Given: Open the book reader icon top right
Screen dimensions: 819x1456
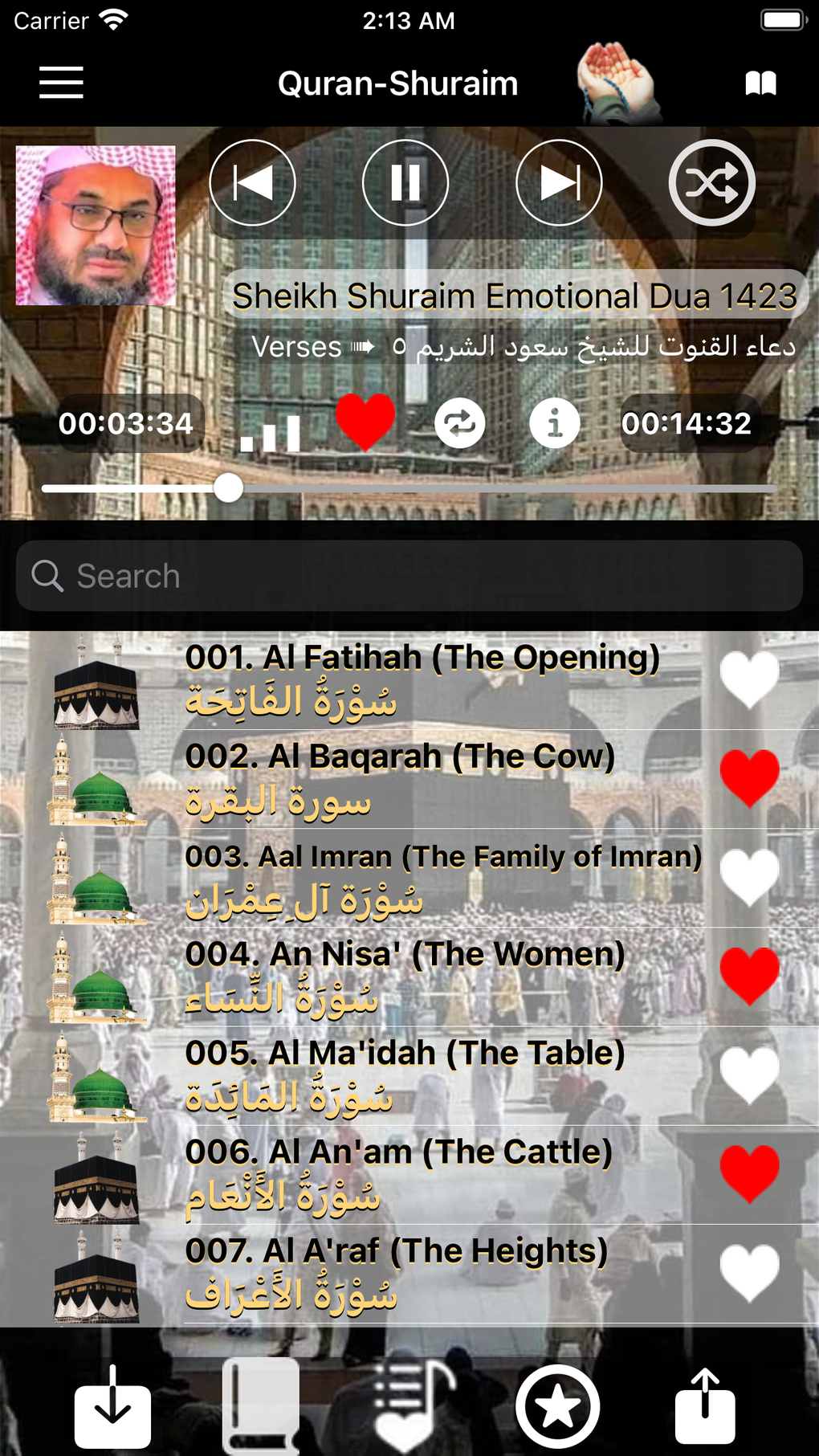Looking at the screenshot, I should click(761, 81).
